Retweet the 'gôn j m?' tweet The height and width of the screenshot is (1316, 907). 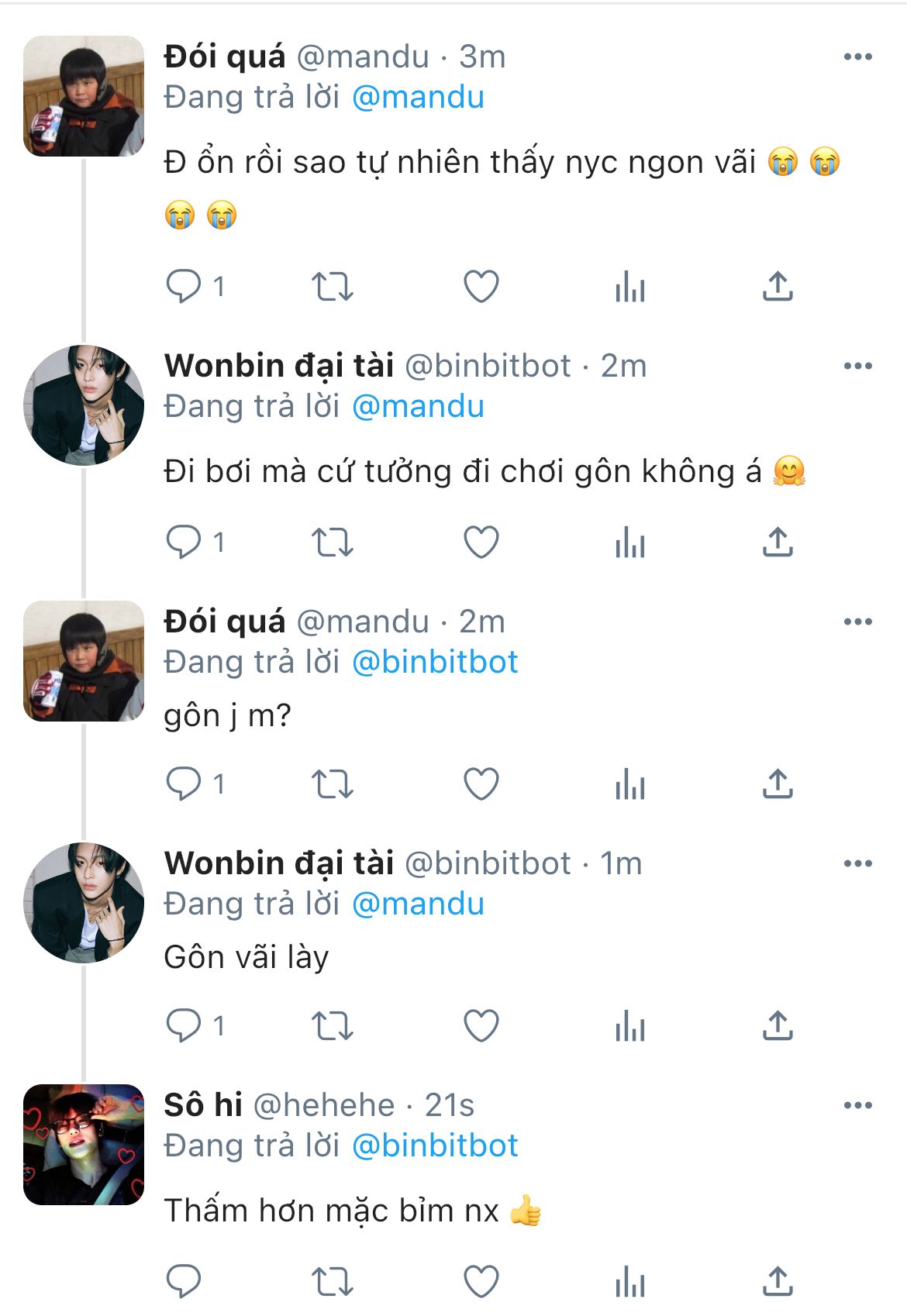tap(332, 784)
